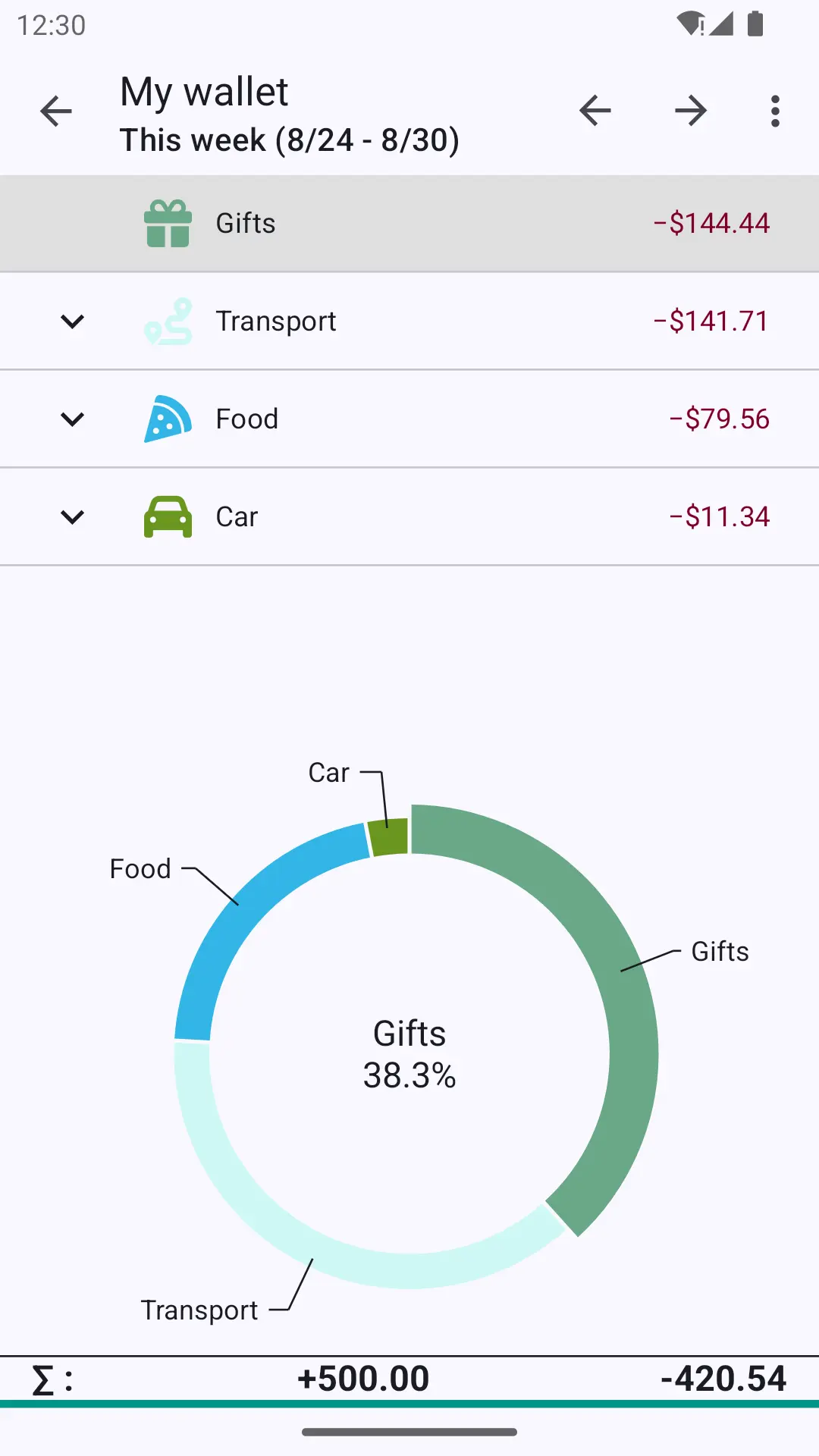The height and width of the screenshot is (1456, 819).
Task: Open the Car row
Action: point(409,517)
